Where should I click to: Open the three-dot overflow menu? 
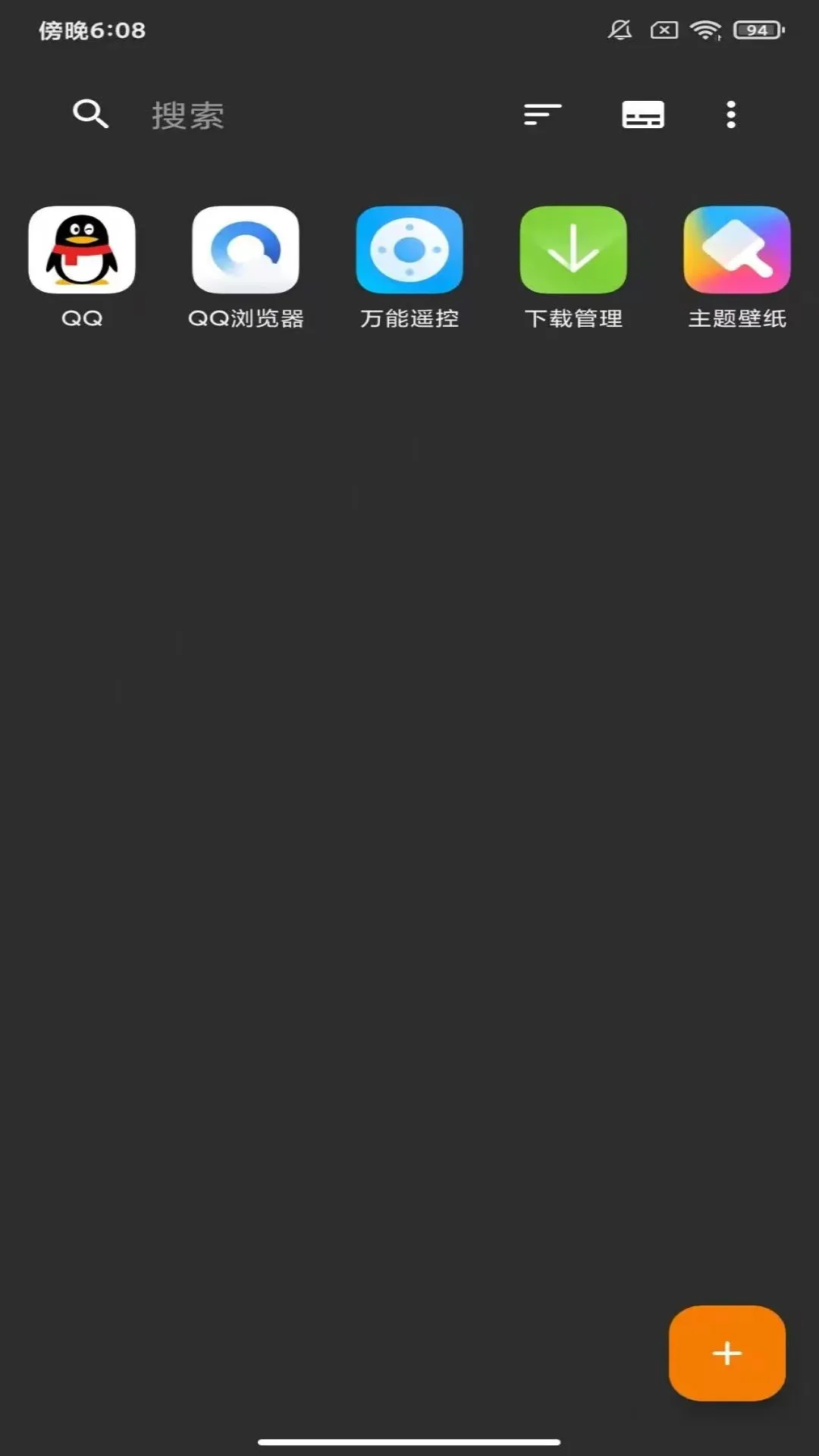(731, 115)
